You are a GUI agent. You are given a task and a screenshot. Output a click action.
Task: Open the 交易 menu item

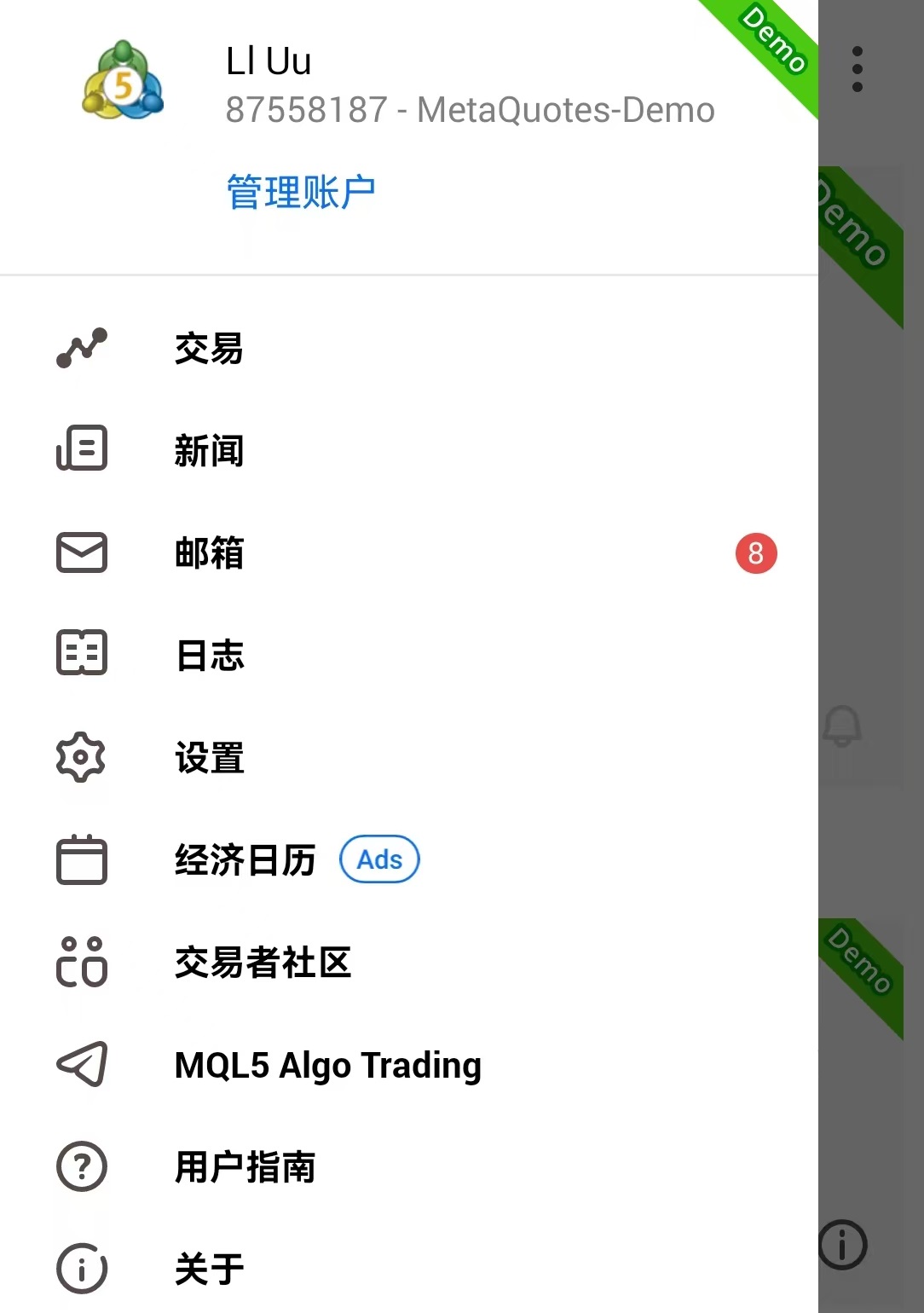(x=209, y=349)
